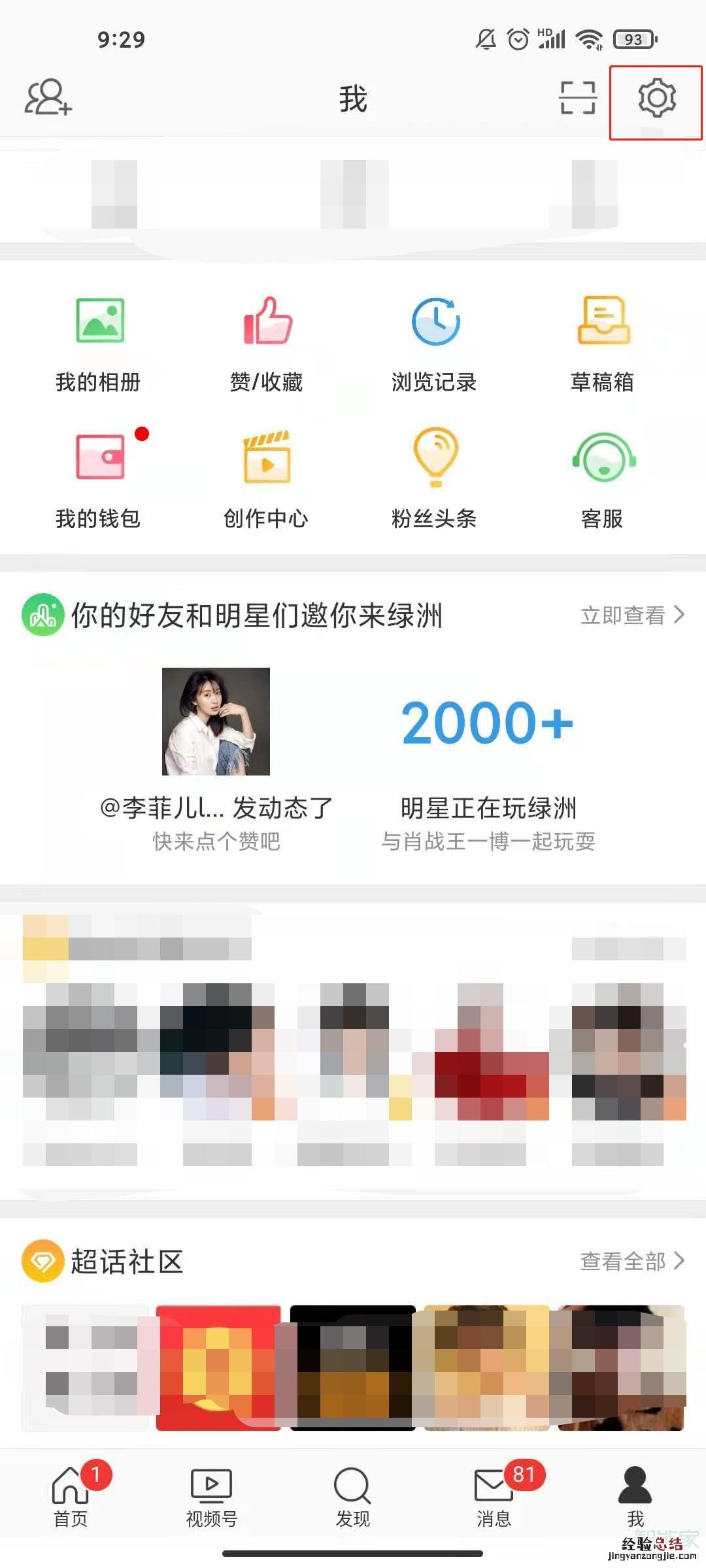Tap the add friends icon

click(48, 98)
